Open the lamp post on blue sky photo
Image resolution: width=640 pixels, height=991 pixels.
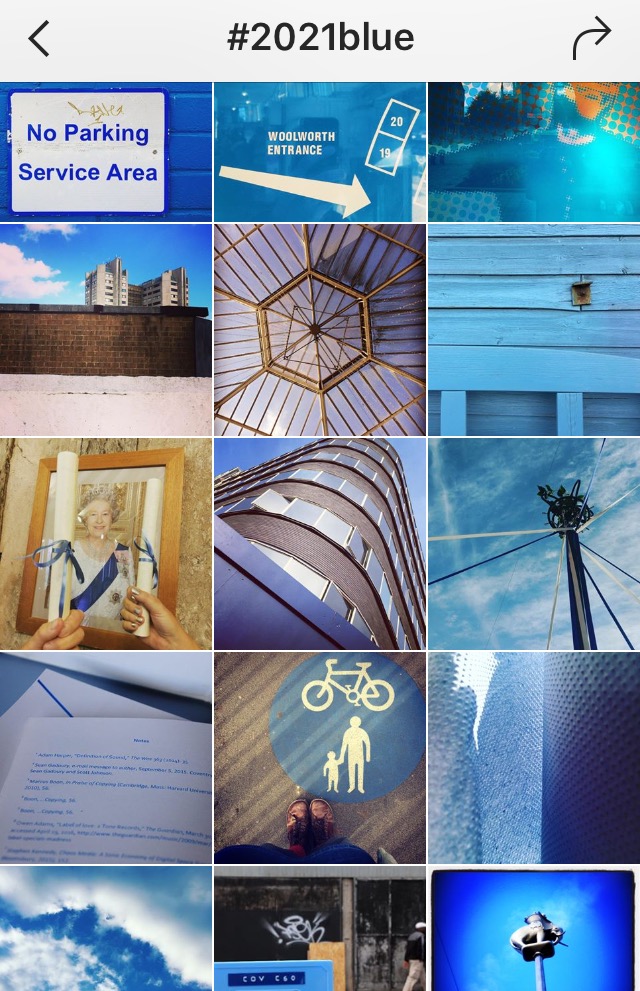534,929
